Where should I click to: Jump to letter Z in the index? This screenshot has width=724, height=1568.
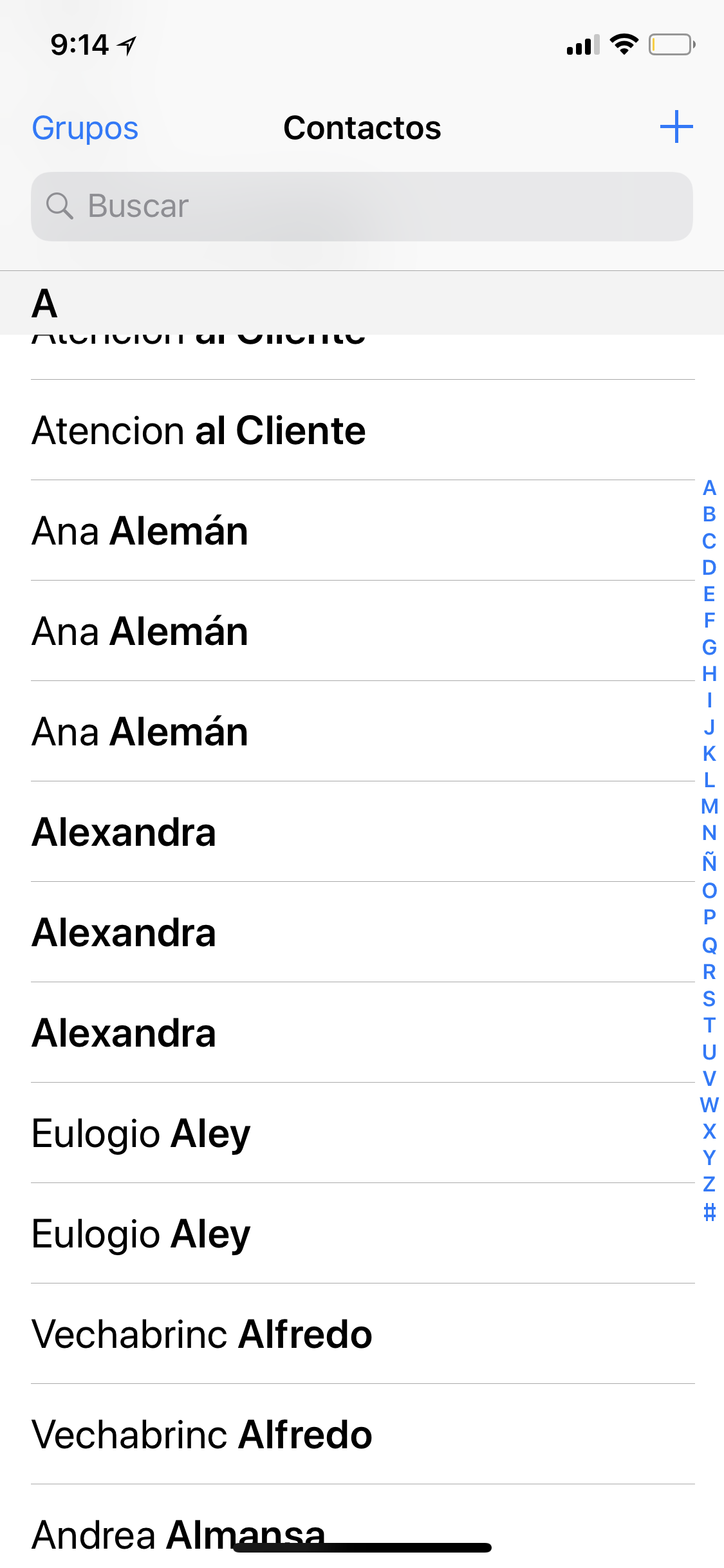coord(709,1184)
